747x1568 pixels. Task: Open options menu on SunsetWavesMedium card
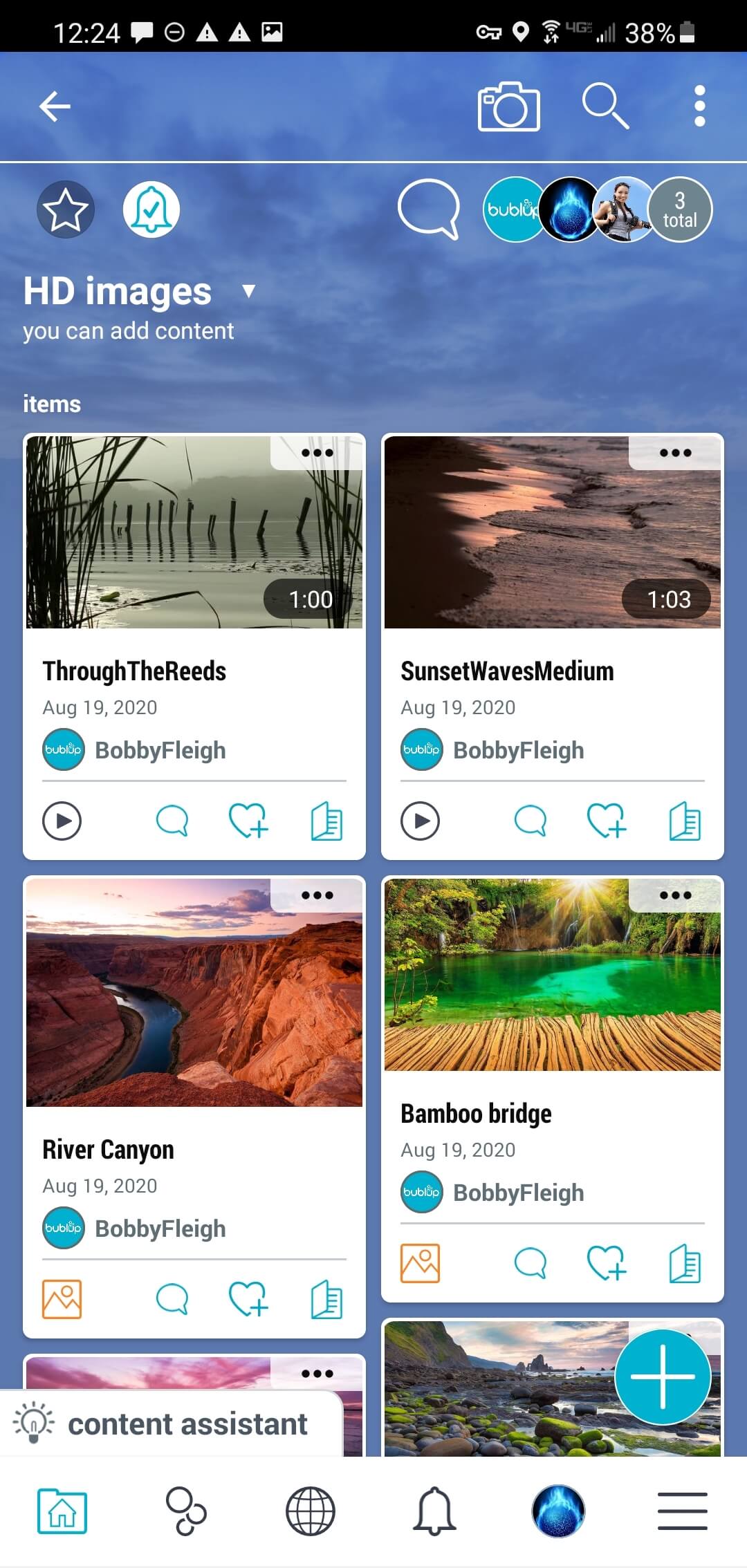[675, 453]
